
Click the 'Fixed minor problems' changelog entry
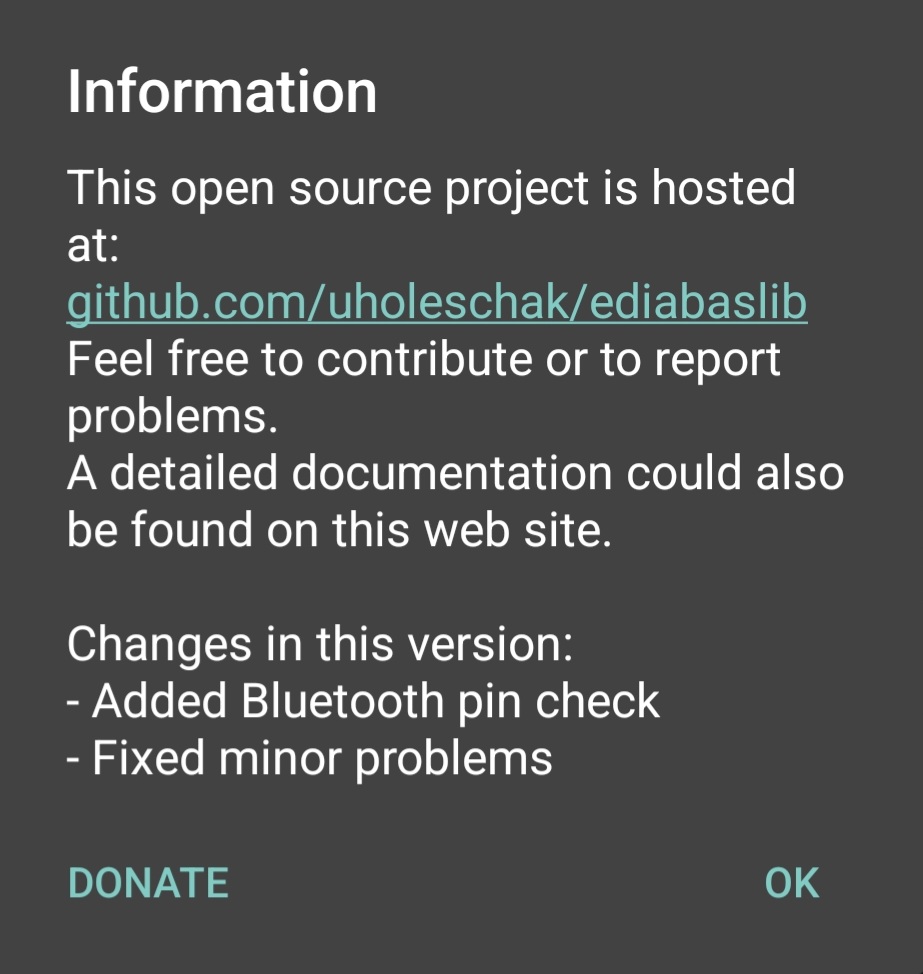coord(310,758)
